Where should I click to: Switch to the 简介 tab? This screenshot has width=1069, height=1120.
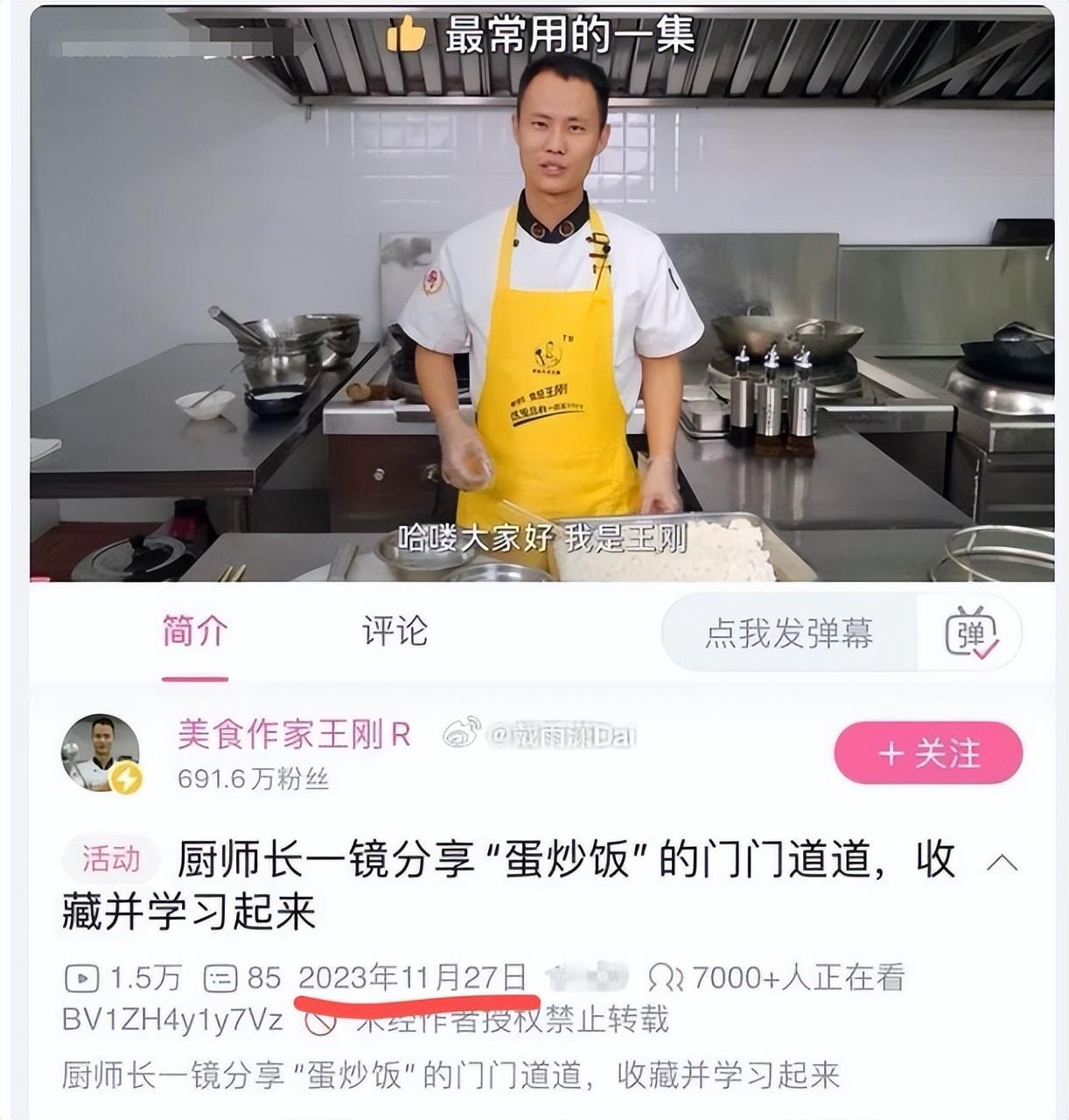[x=194, y=632]
